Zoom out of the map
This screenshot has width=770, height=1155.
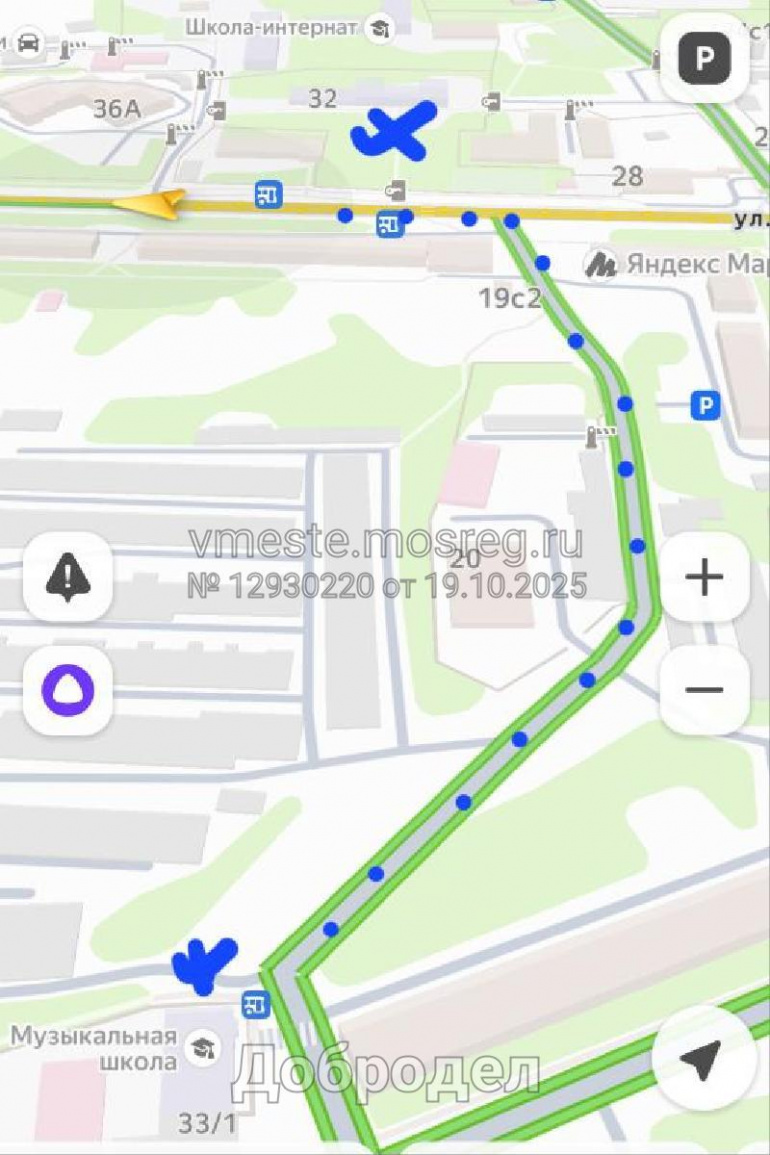coord(705,690)
